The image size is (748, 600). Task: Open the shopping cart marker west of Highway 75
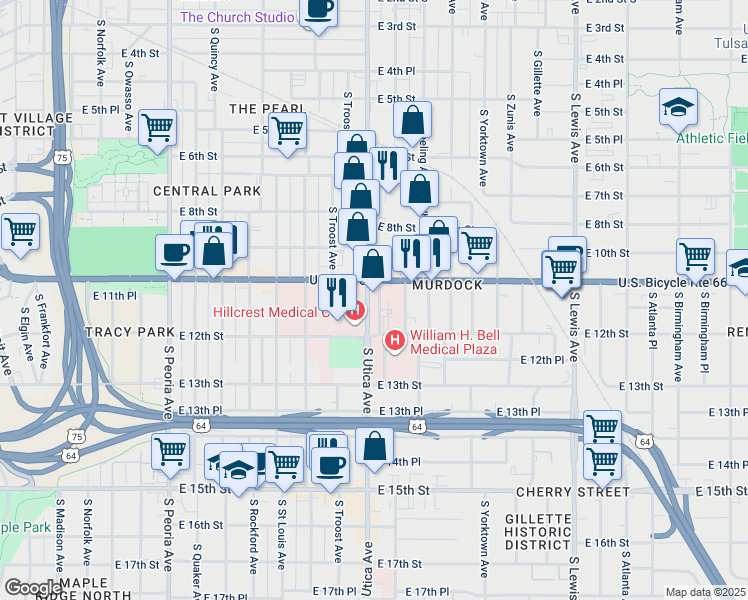[20, 236]
